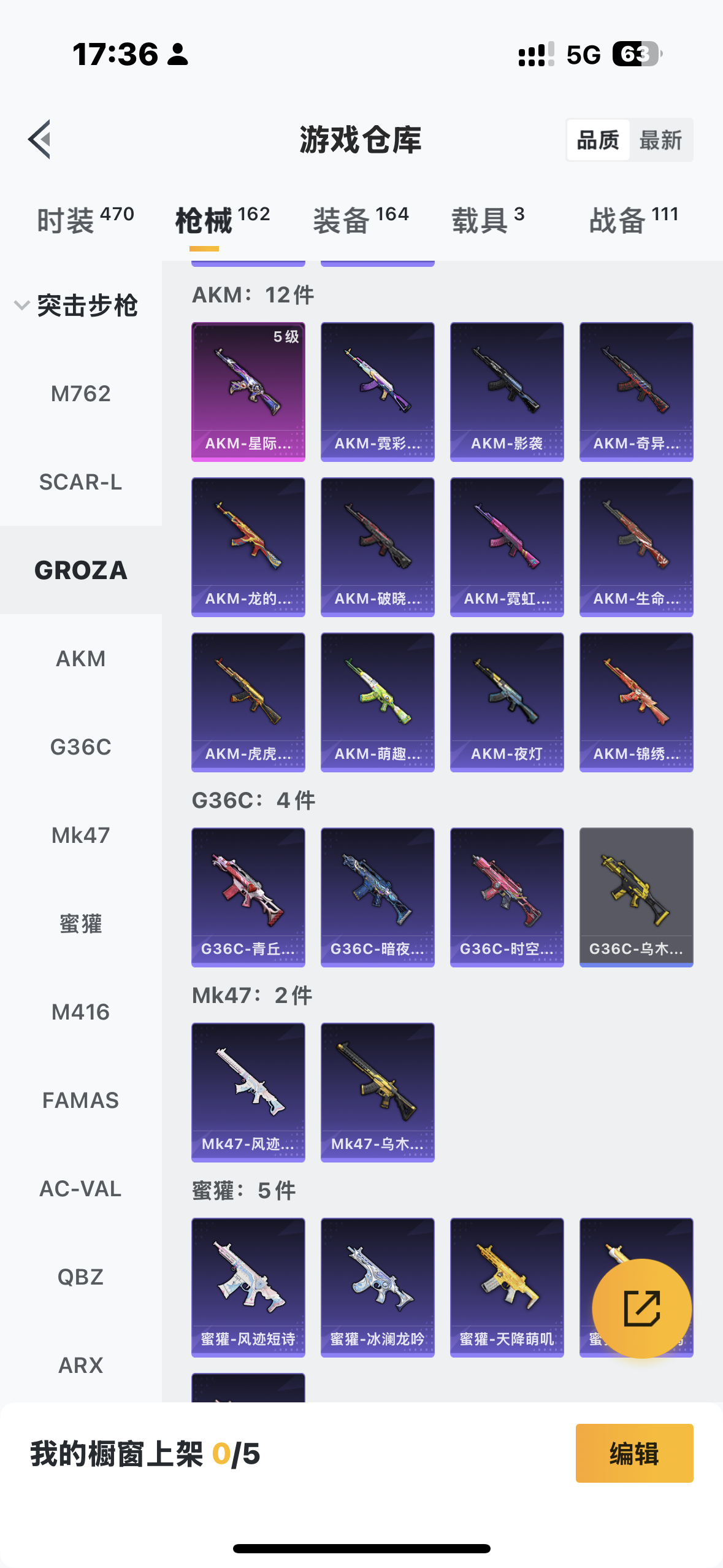Select M762 in the weapon list
The image size is (723, 1568).
tap(81, 394)
